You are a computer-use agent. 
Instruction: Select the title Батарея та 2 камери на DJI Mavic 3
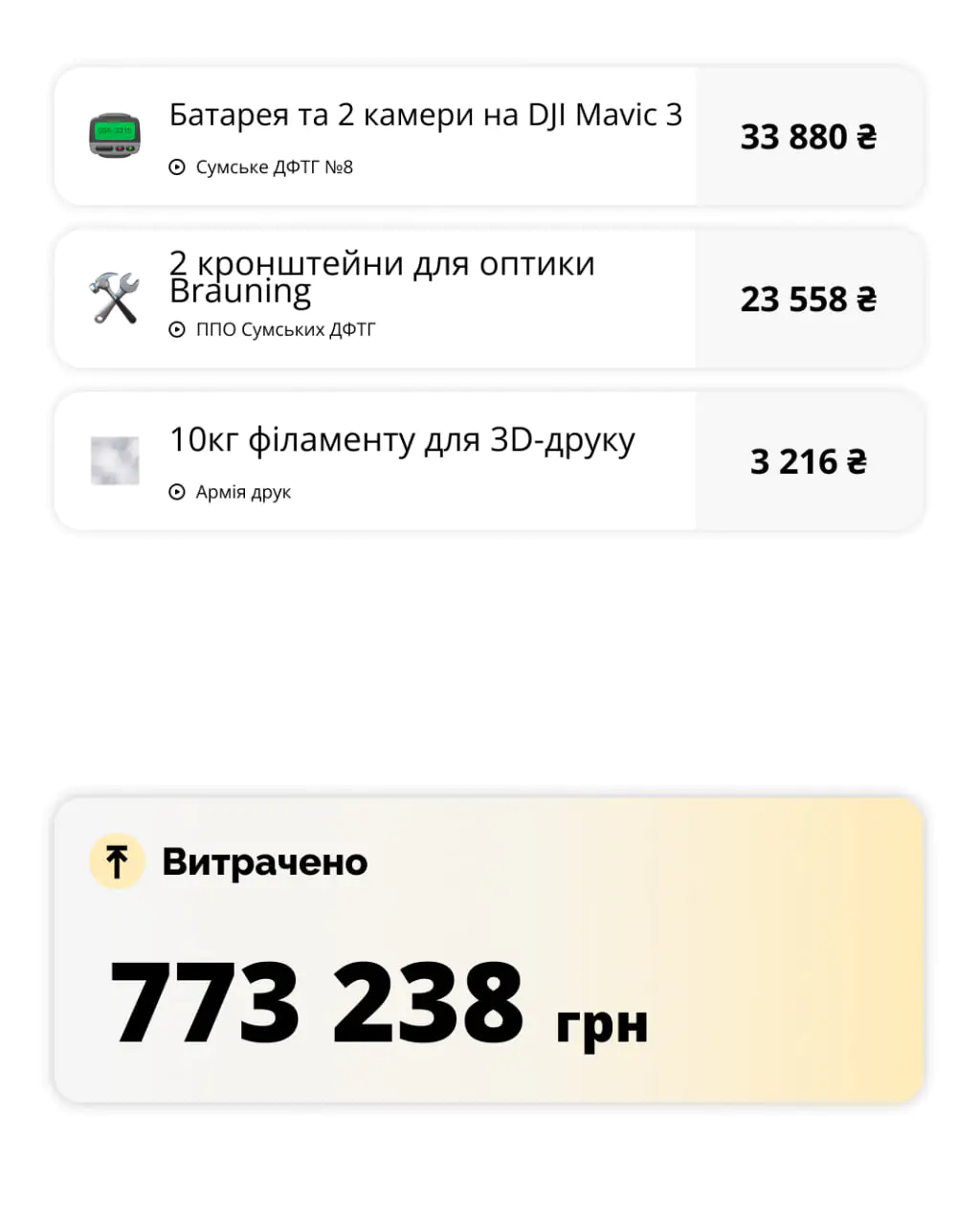[426, 115]
